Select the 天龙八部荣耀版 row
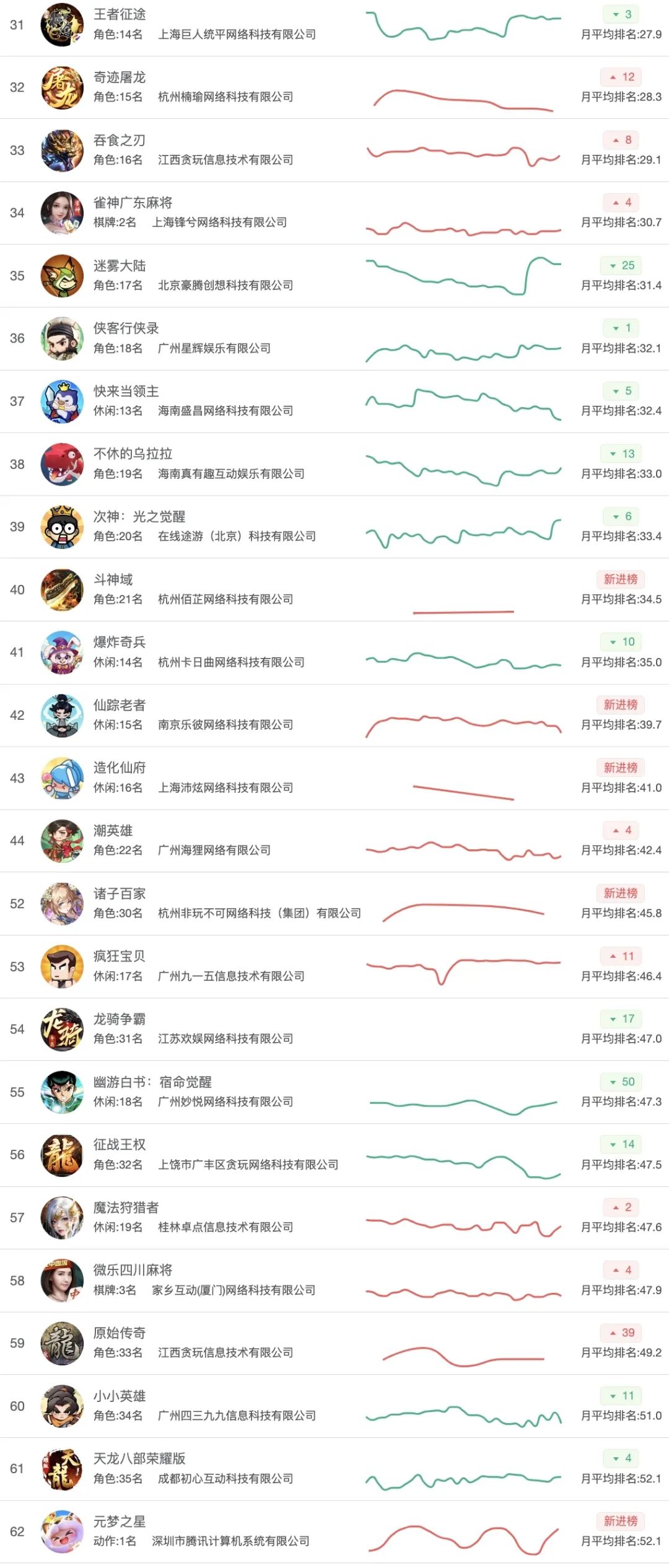The image size is (669, 1568). [139, 1459]
